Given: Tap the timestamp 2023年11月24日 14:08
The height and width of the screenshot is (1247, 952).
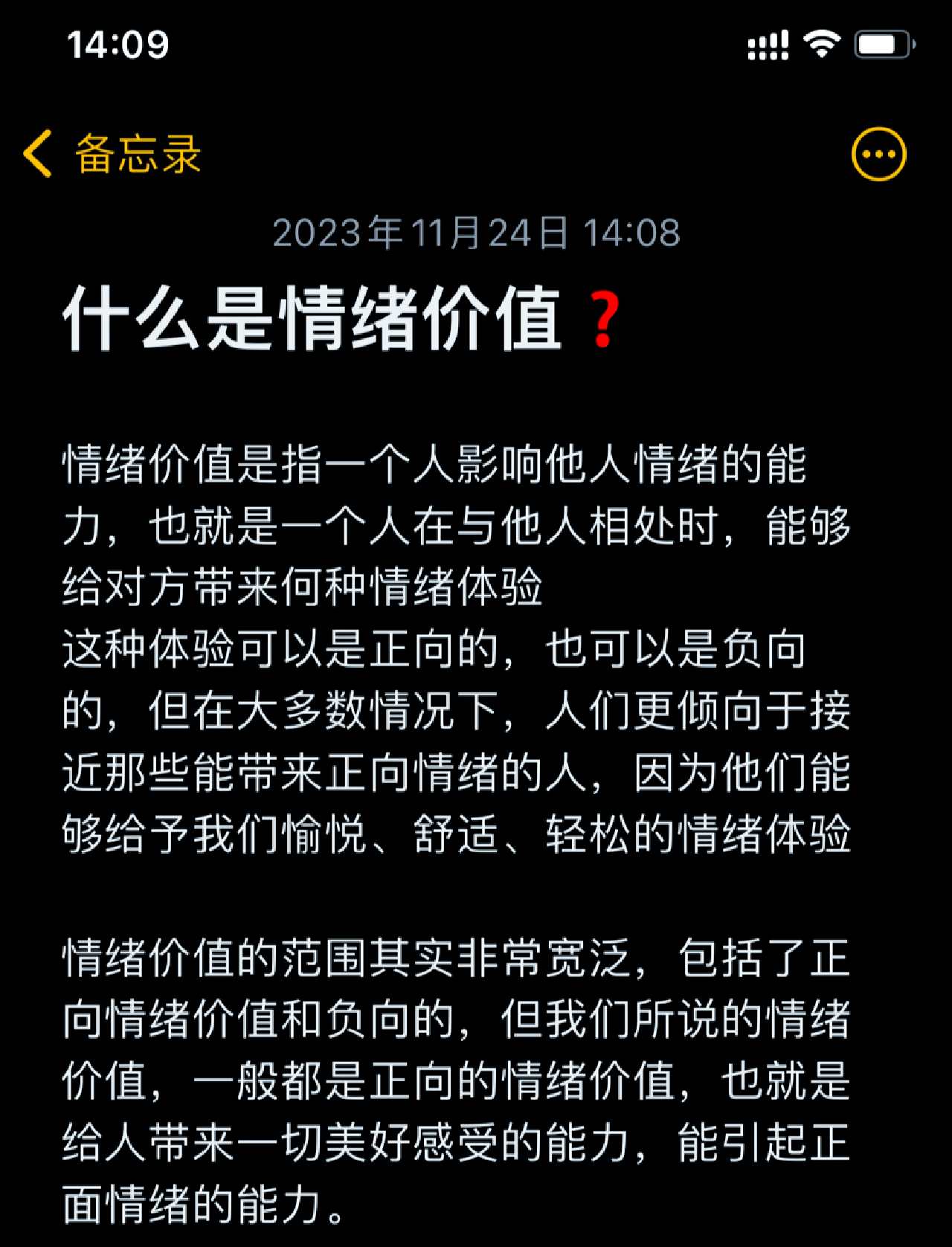Looking at the screenshot, I should pos(476,233).
